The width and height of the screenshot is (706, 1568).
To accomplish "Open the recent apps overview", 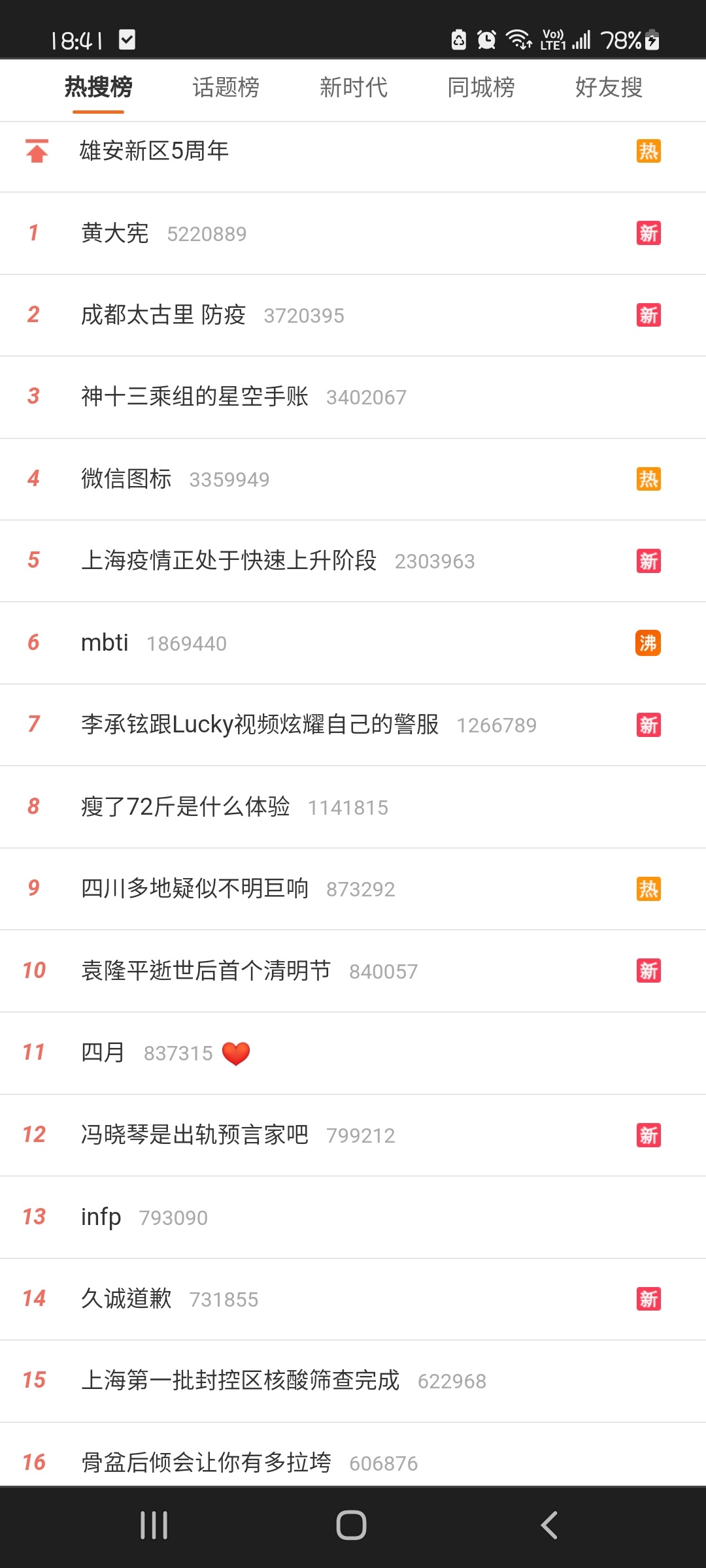I will 154,1526.
